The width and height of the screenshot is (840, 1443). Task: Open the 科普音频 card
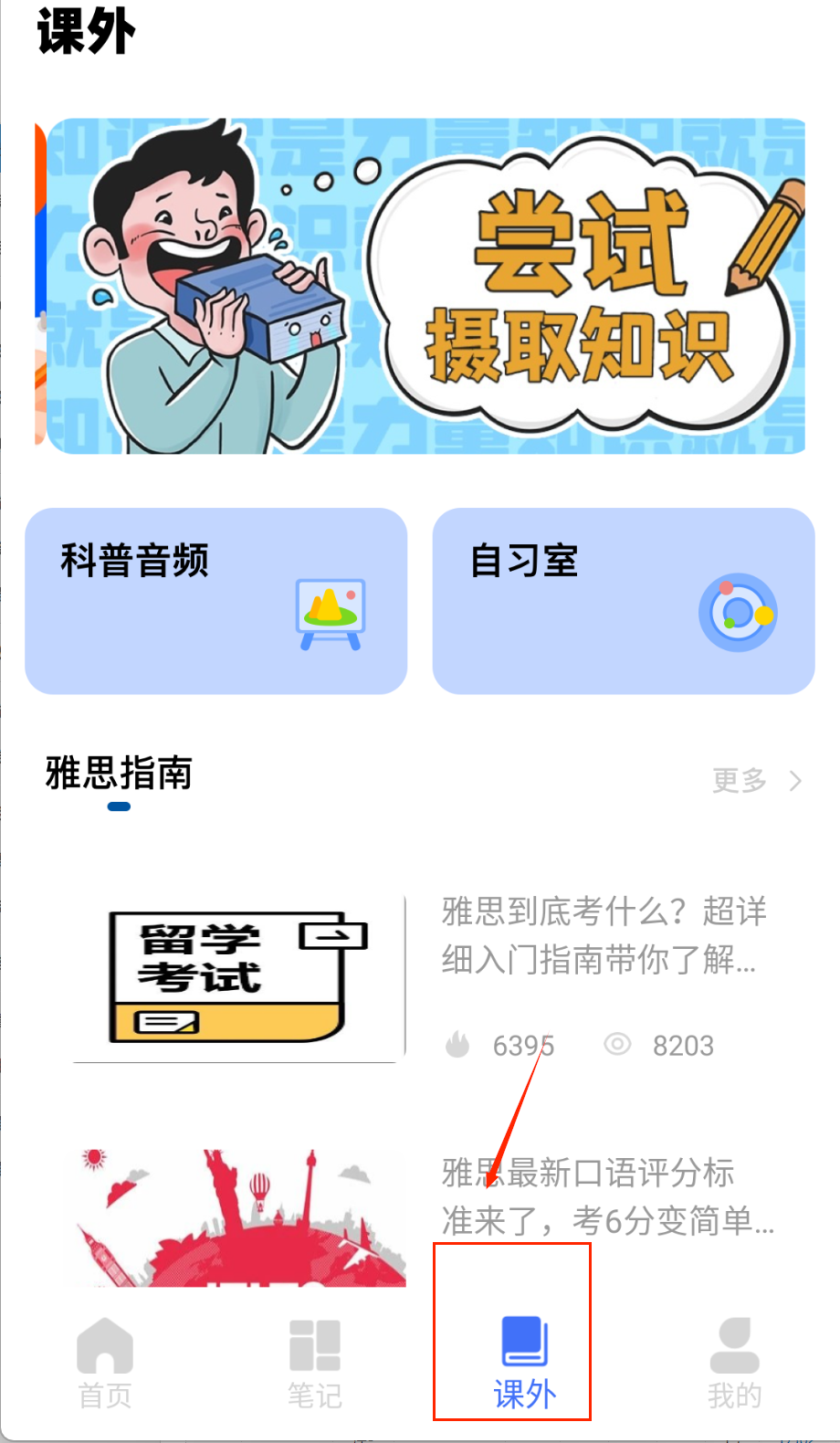click(215, 601)
